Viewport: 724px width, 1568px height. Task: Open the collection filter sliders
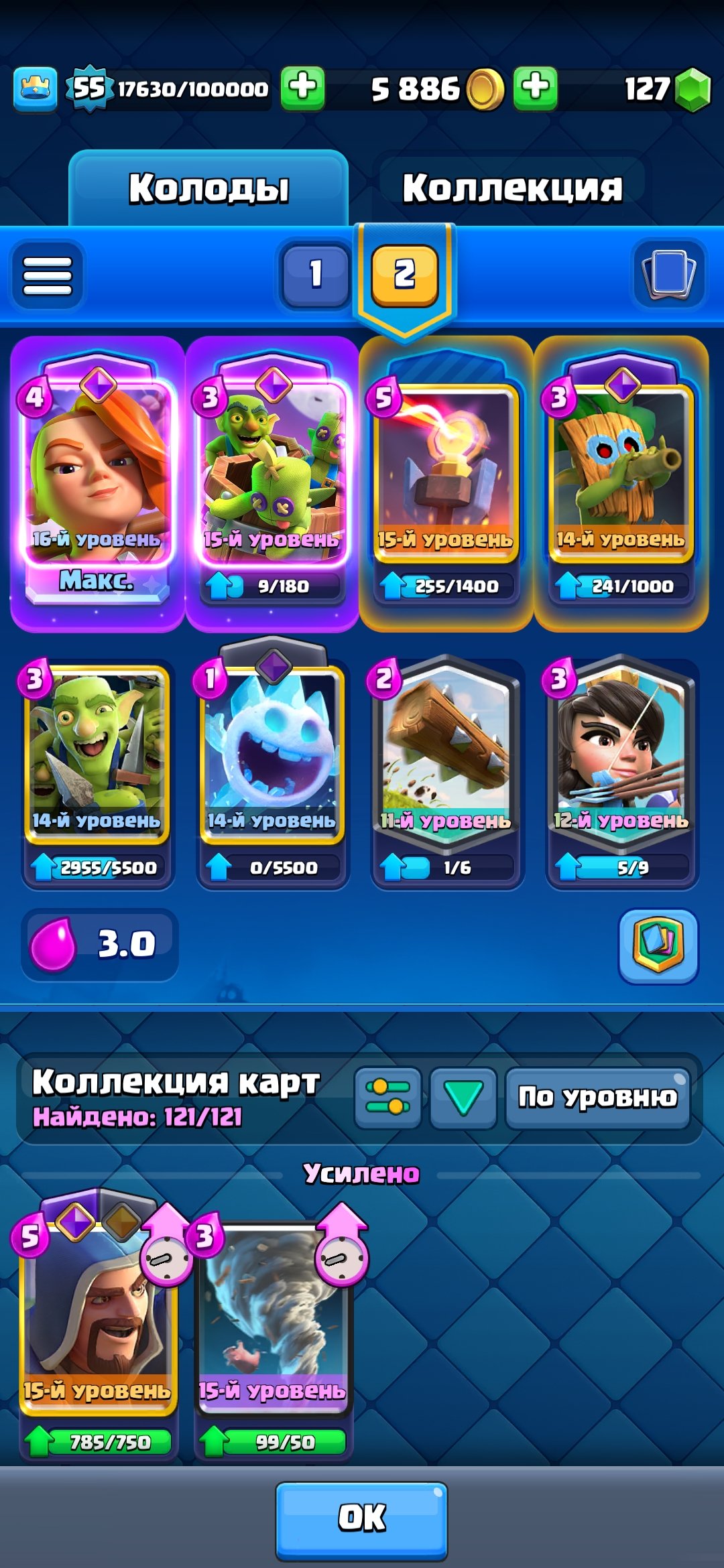388,1098
